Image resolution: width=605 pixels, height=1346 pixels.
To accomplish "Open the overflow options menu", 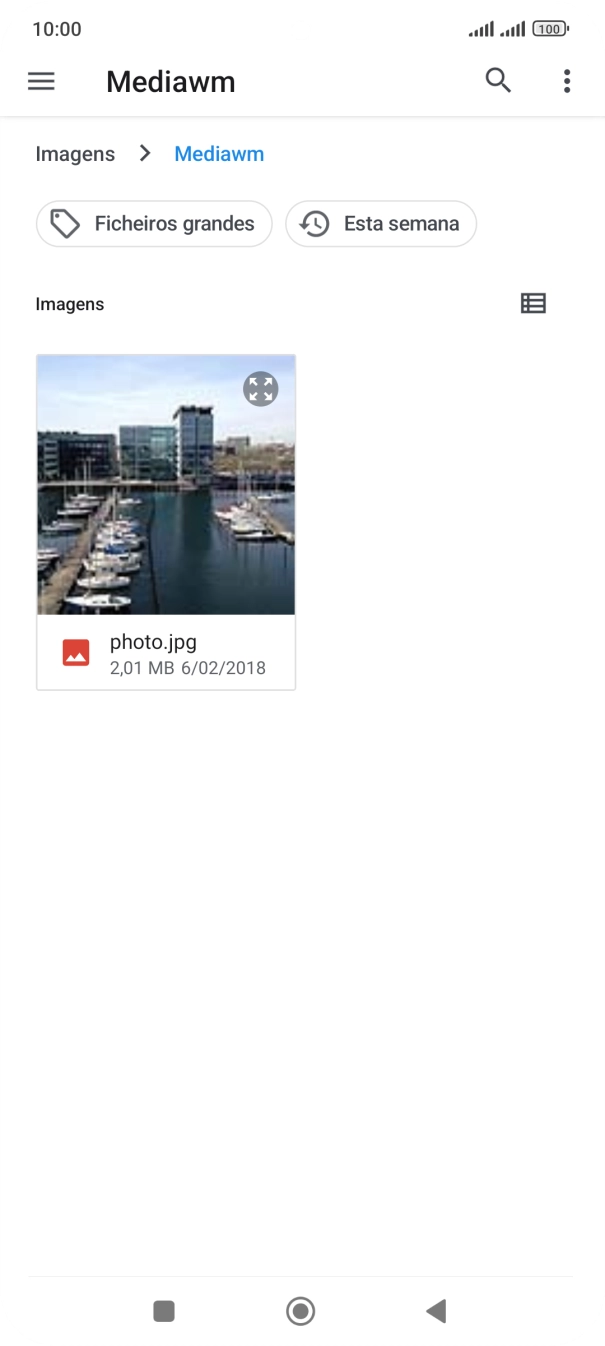I will (x=567, y=81).
